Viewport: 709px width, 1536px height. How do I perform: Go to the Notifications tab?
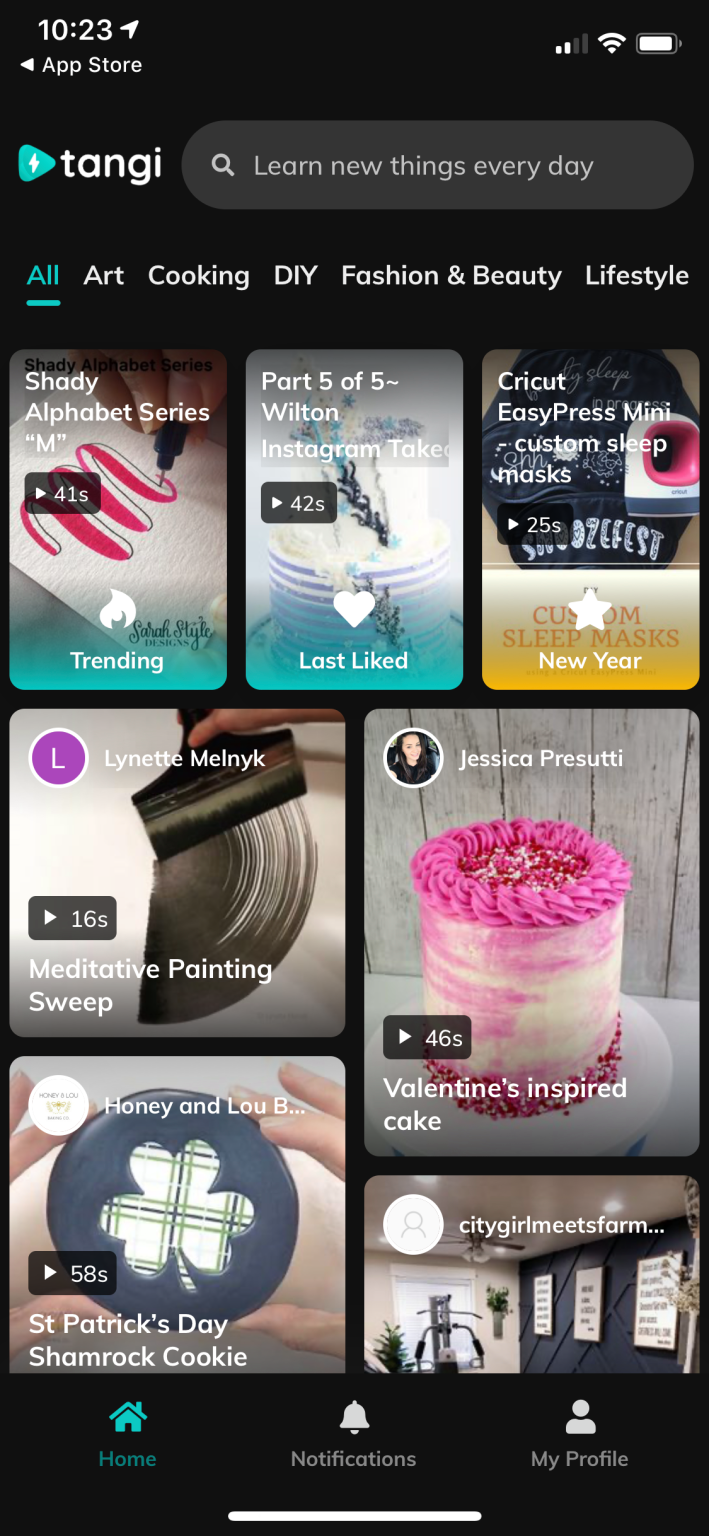(x=353, y=1434)
